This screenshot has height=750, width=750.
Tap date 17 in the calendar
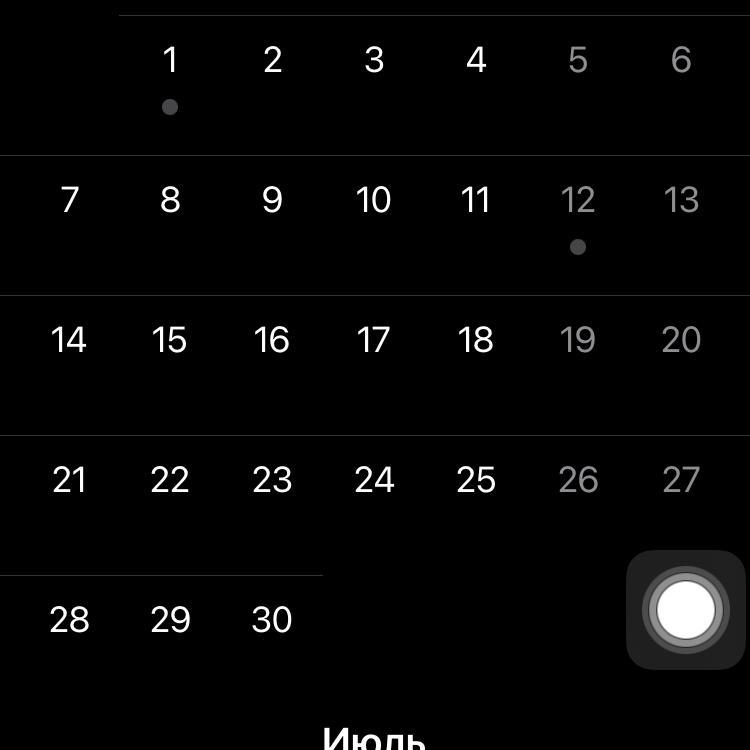click(374, 340)
